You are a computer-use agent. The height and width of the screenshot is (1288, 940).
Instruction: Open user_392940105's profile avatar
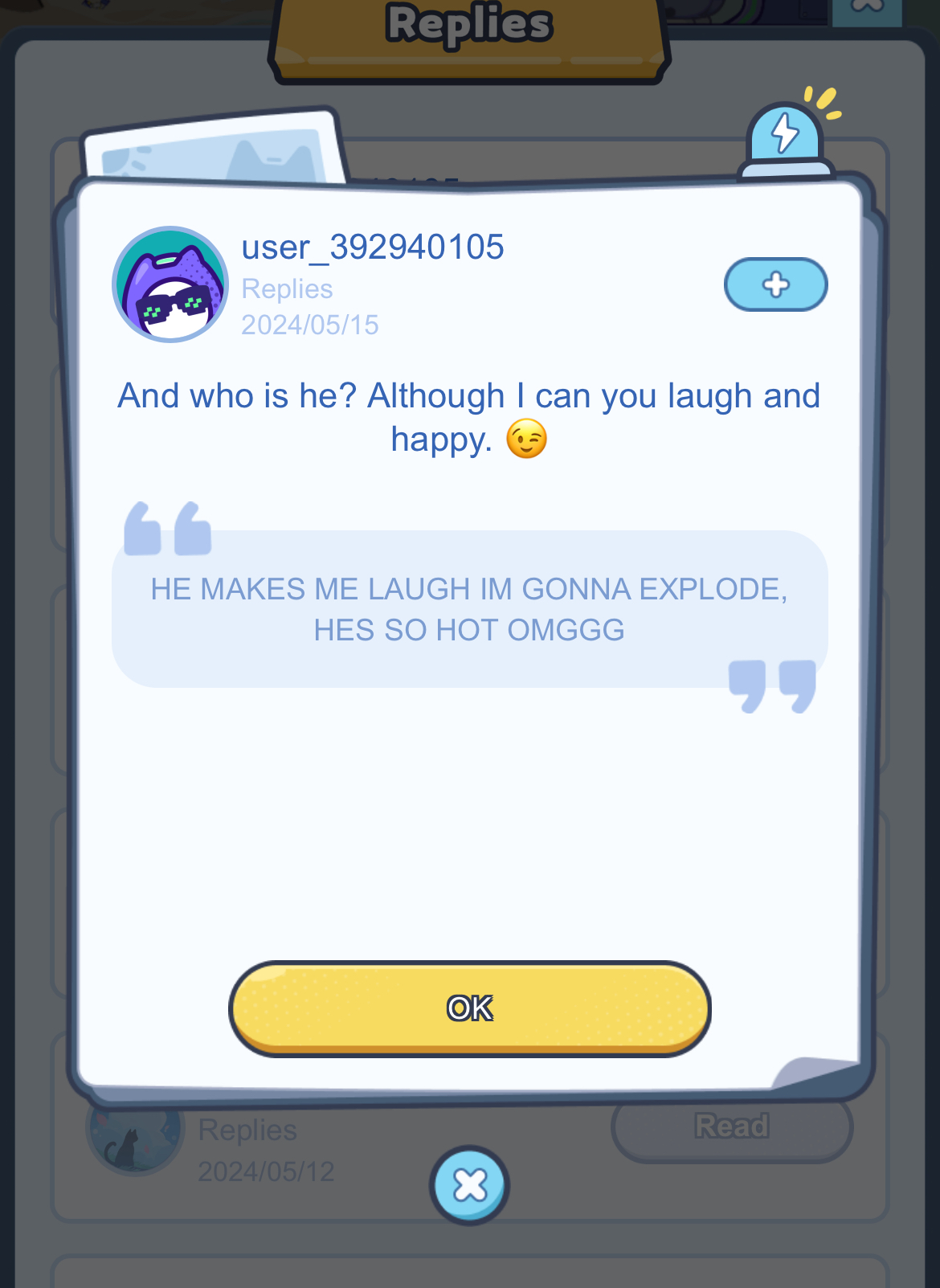pyautogui.click(x=170, y=284)
